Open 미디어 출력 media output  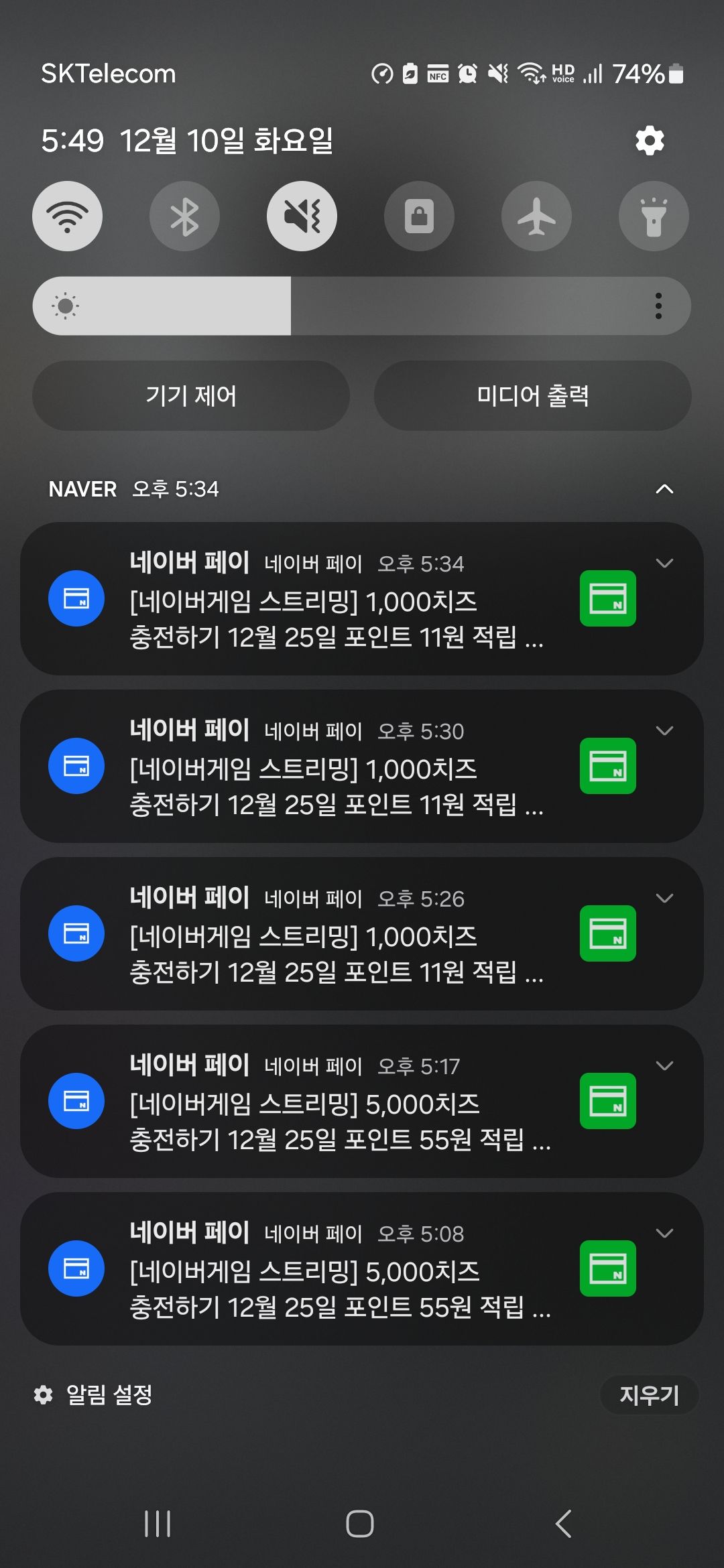click(x=533, y=395)
